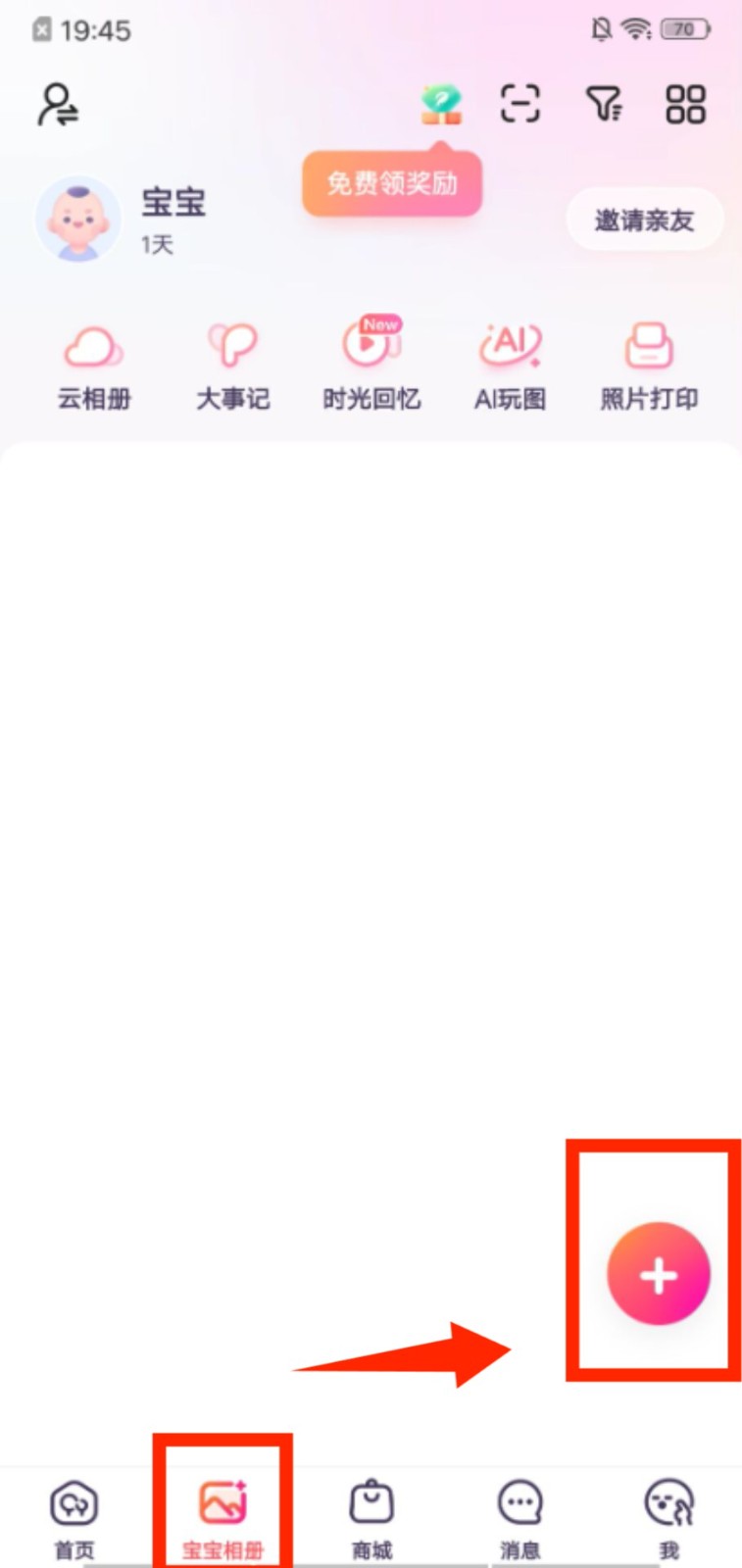Open the 消息 tab

click(519, 1517)
